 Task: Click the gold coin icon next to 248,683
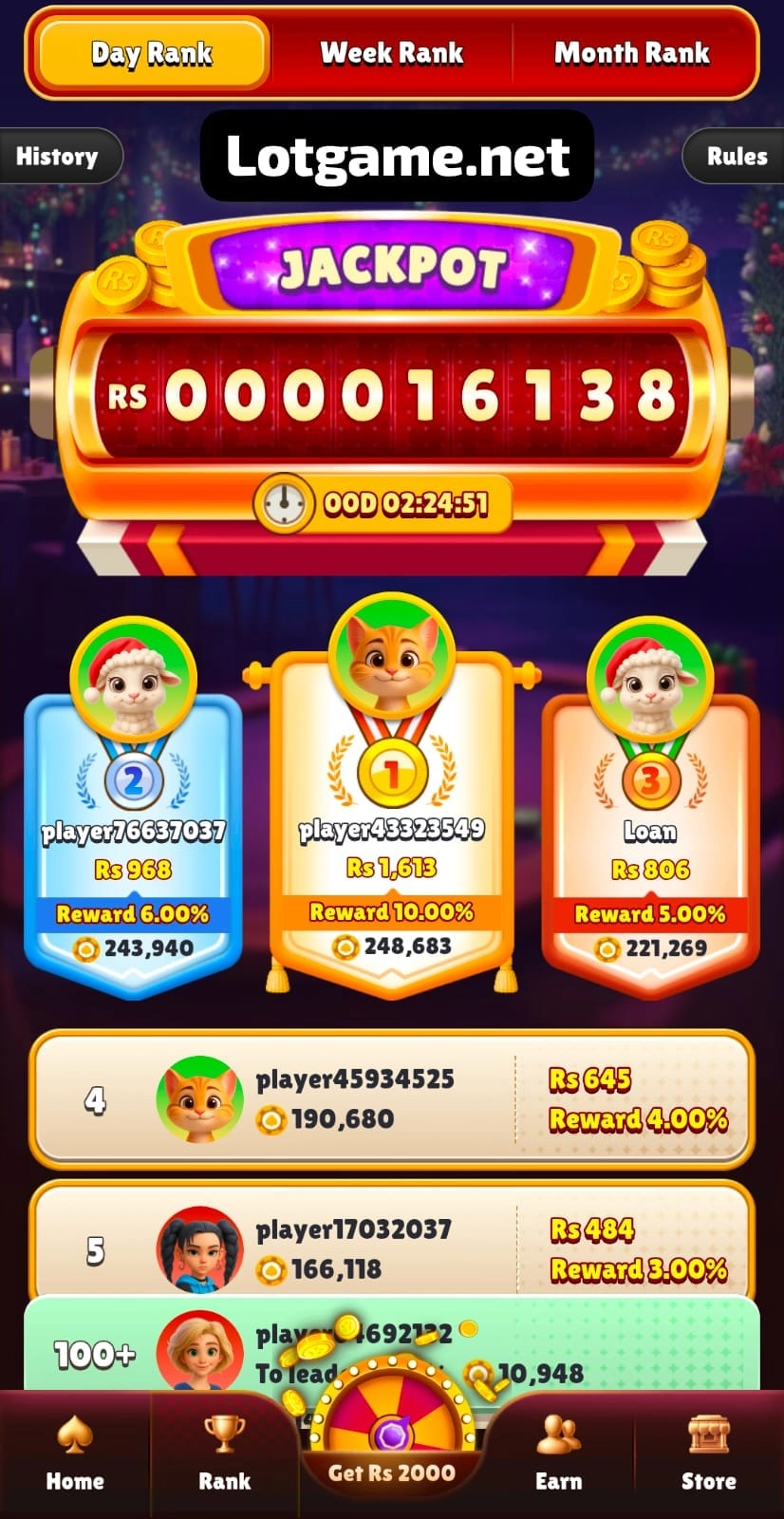[344, 947]
